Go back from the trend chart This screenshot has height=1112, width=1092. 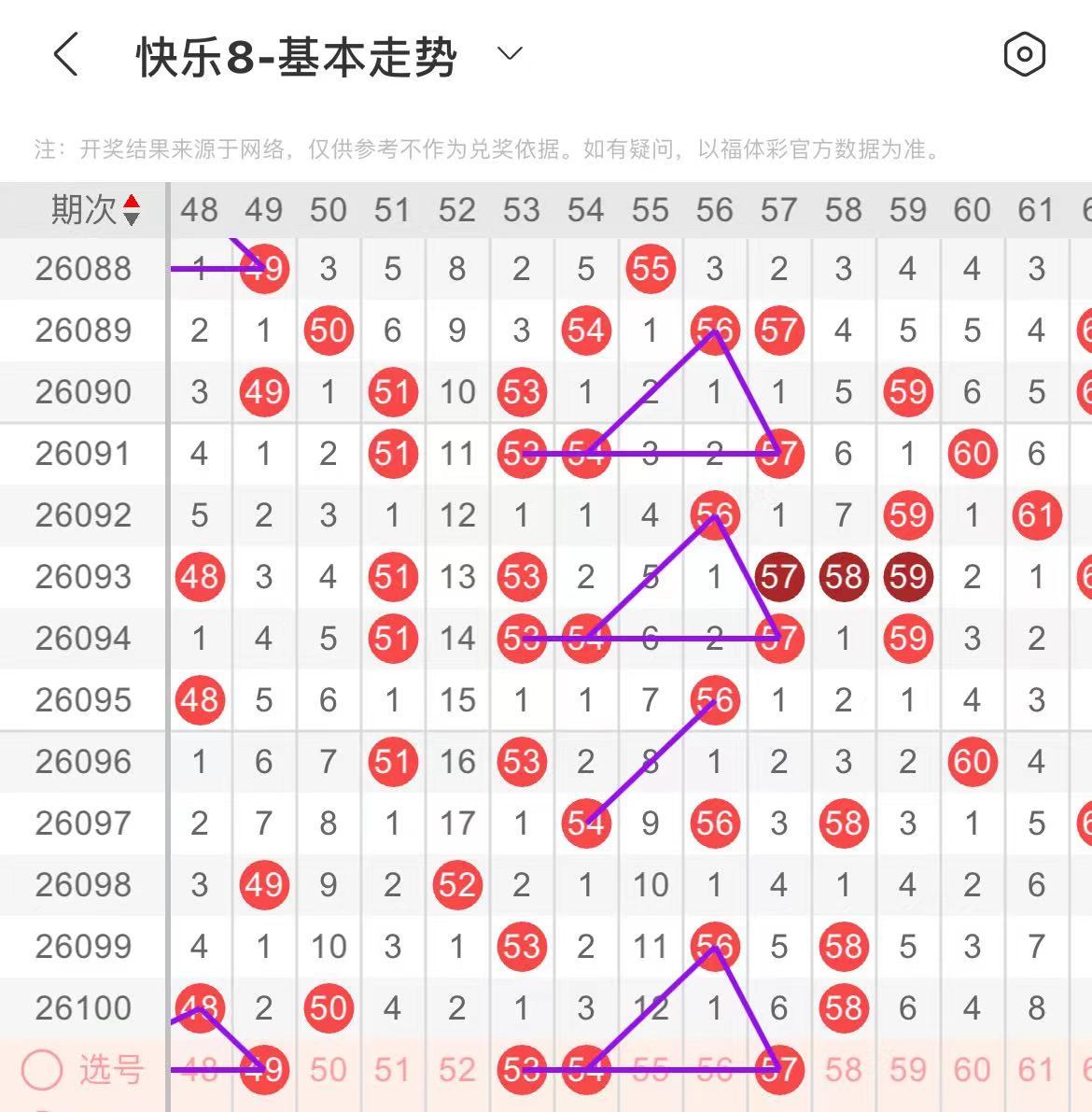click(65, 55)
